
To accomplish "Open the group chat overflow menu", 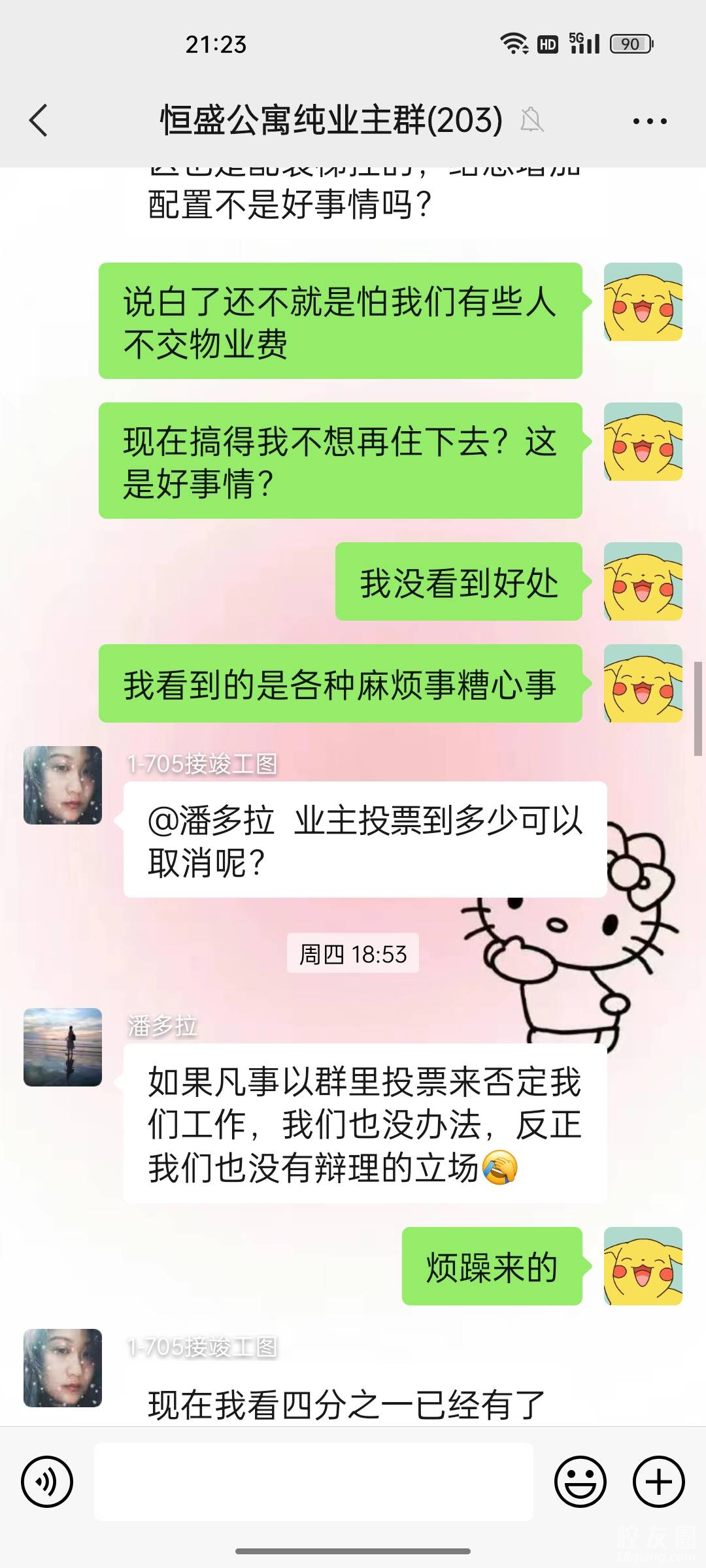I will pos(650,121).
